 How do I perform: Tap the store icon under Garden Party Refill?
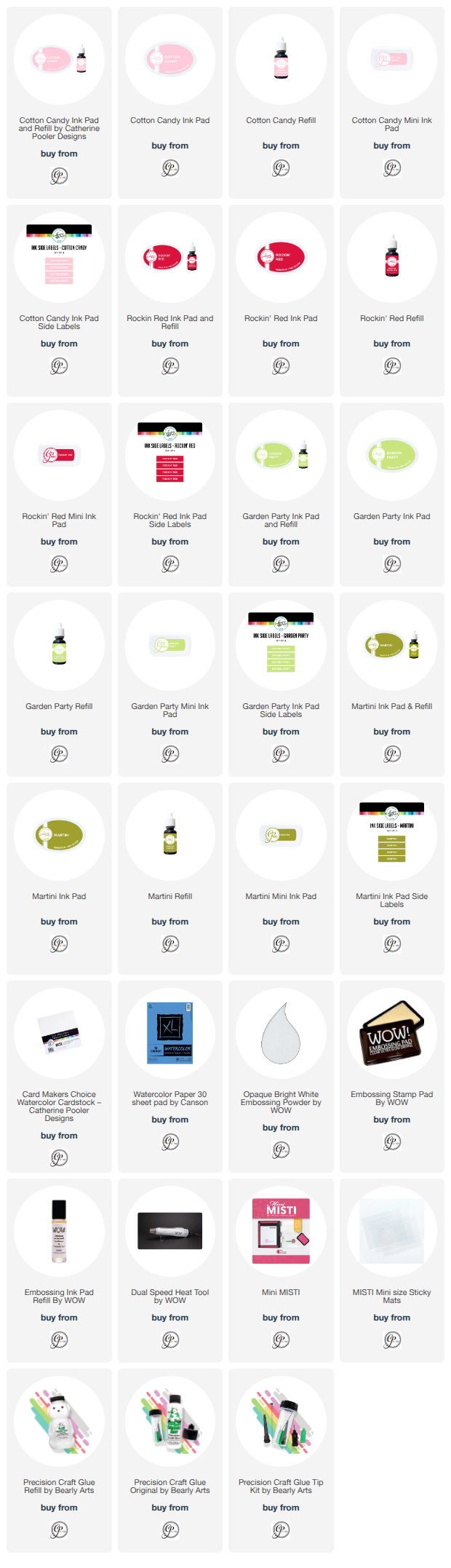[59, 754]
